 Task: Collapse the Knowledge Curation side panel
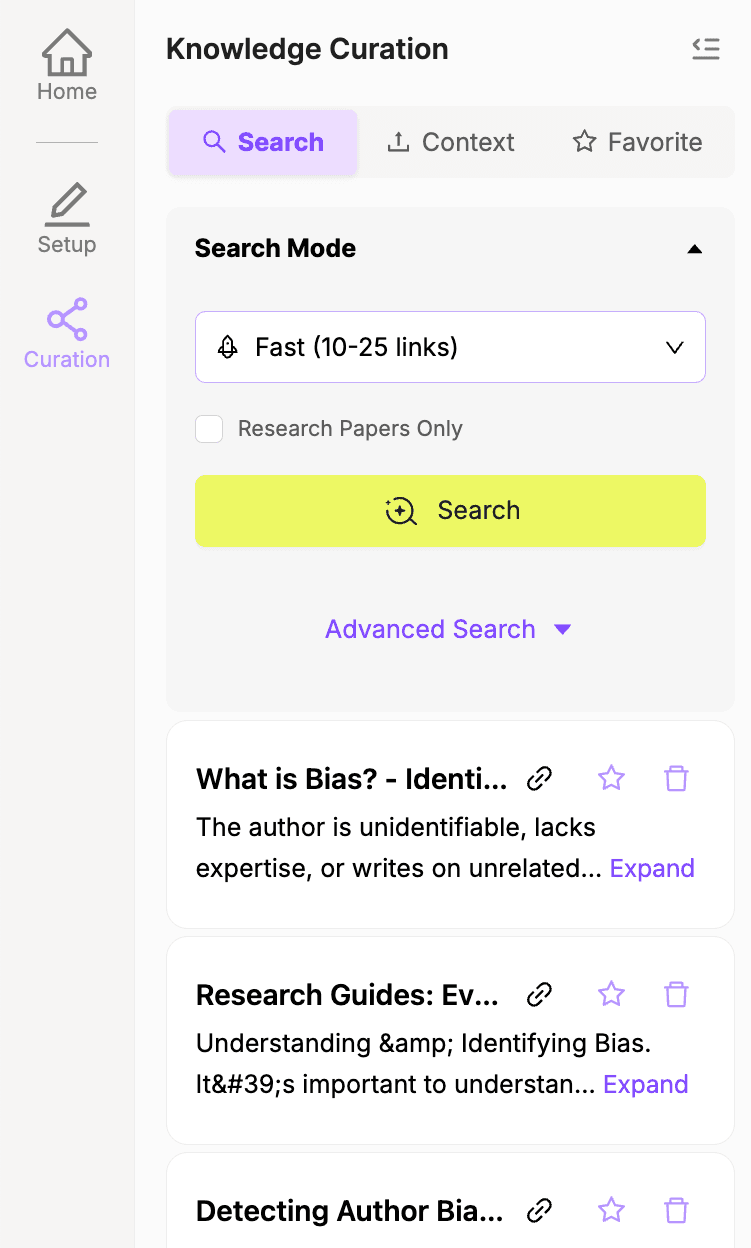706,48
